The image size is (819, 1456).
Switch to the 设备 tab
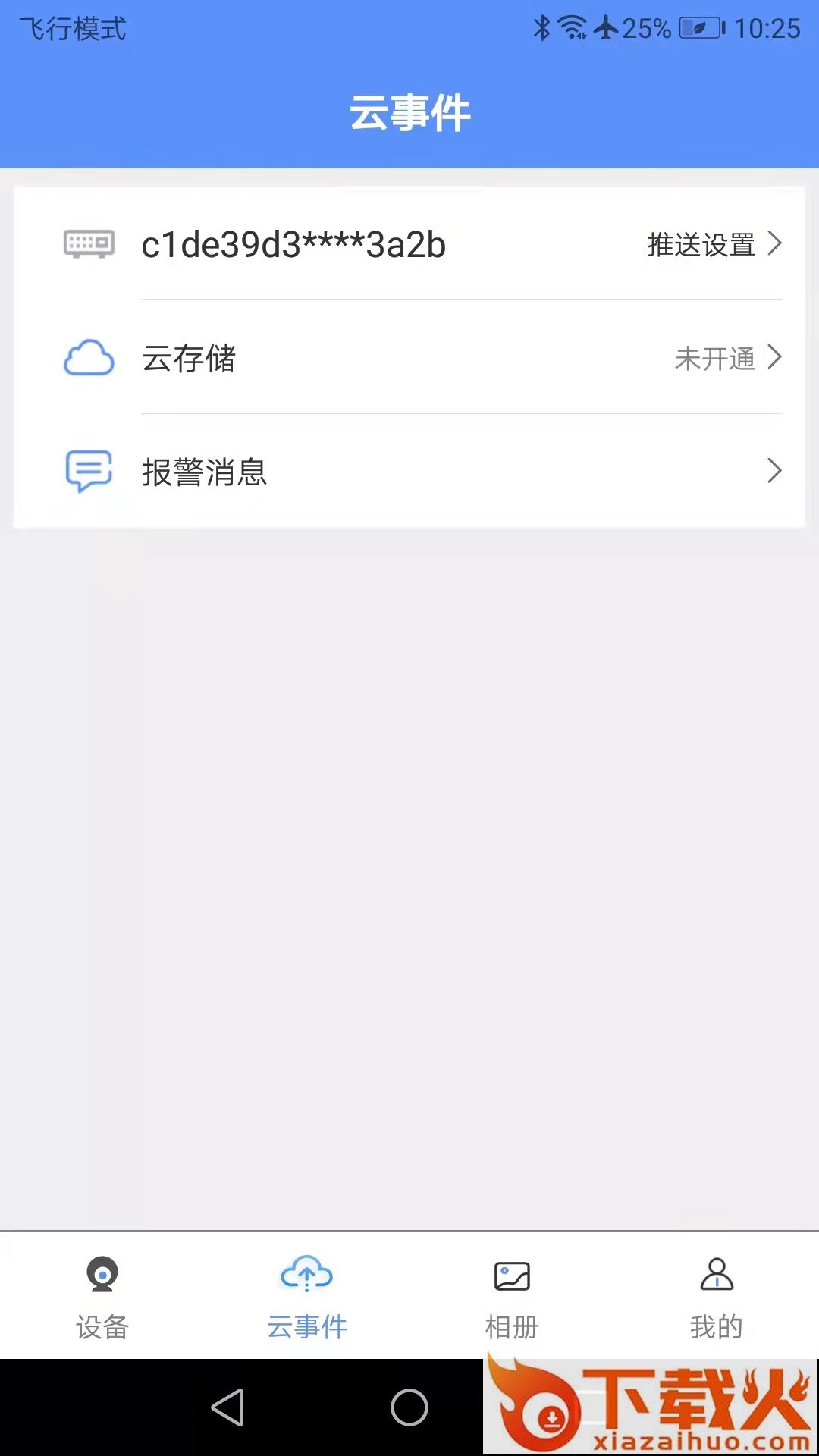(x=102, y=1297)
